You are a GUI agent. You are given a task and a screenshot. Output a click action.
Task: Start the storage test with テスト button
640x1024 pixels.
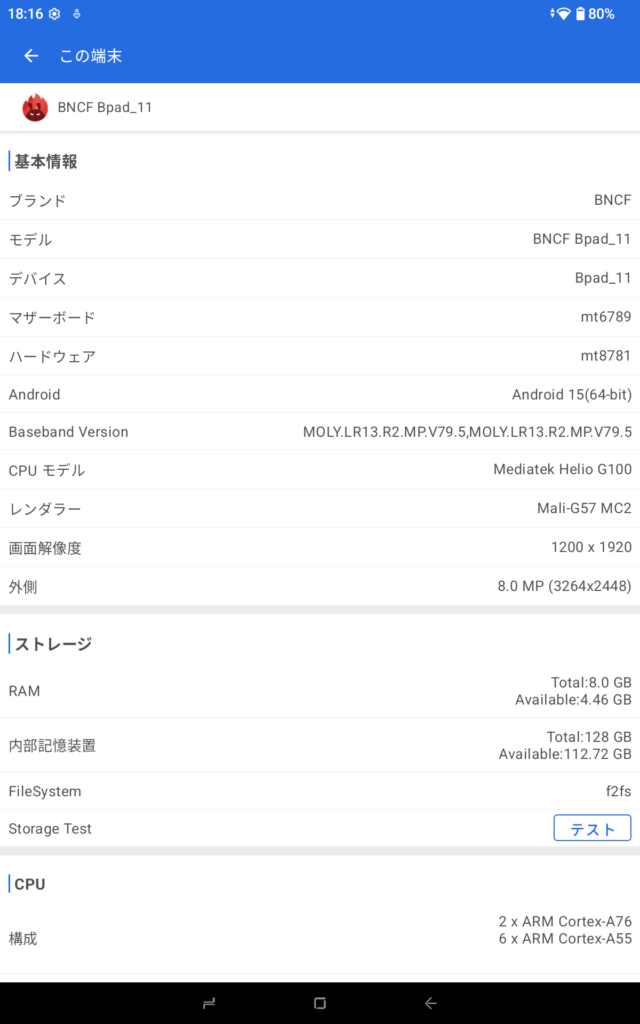592,829
